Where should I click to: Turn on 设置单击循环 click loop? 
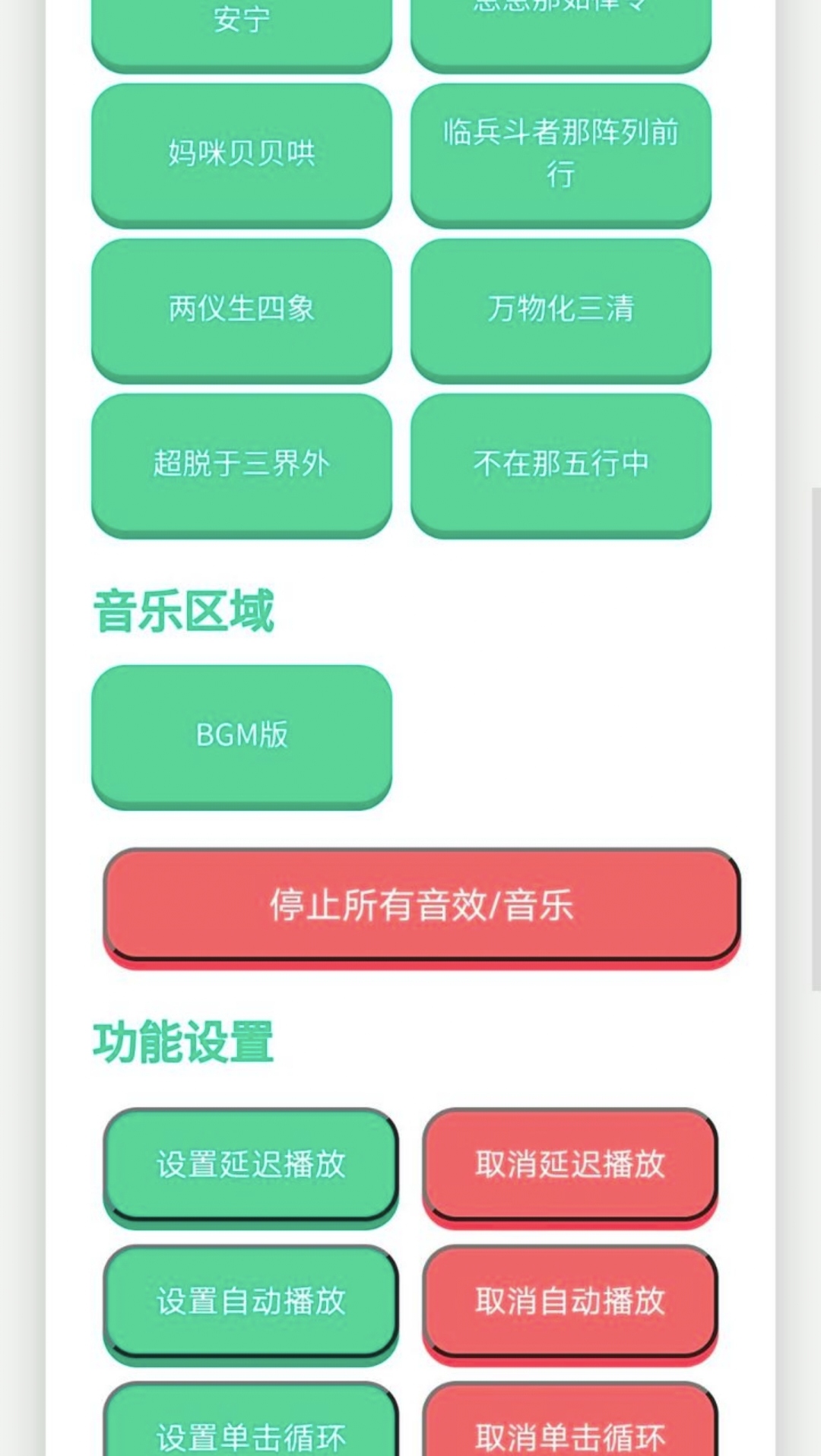point(251,1432)
